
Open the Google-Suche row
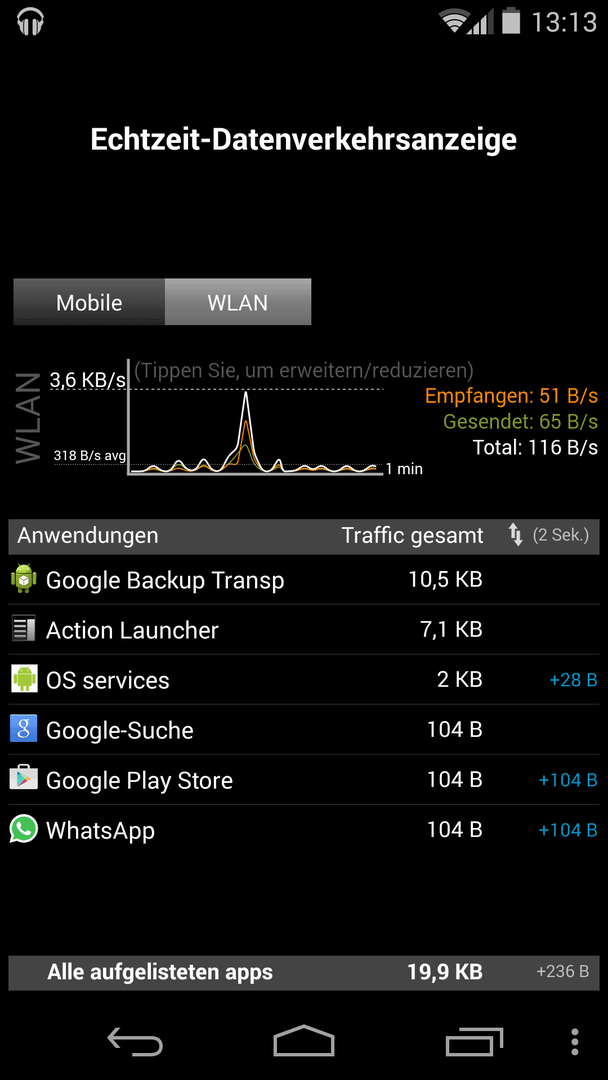(x=304, y=730)
